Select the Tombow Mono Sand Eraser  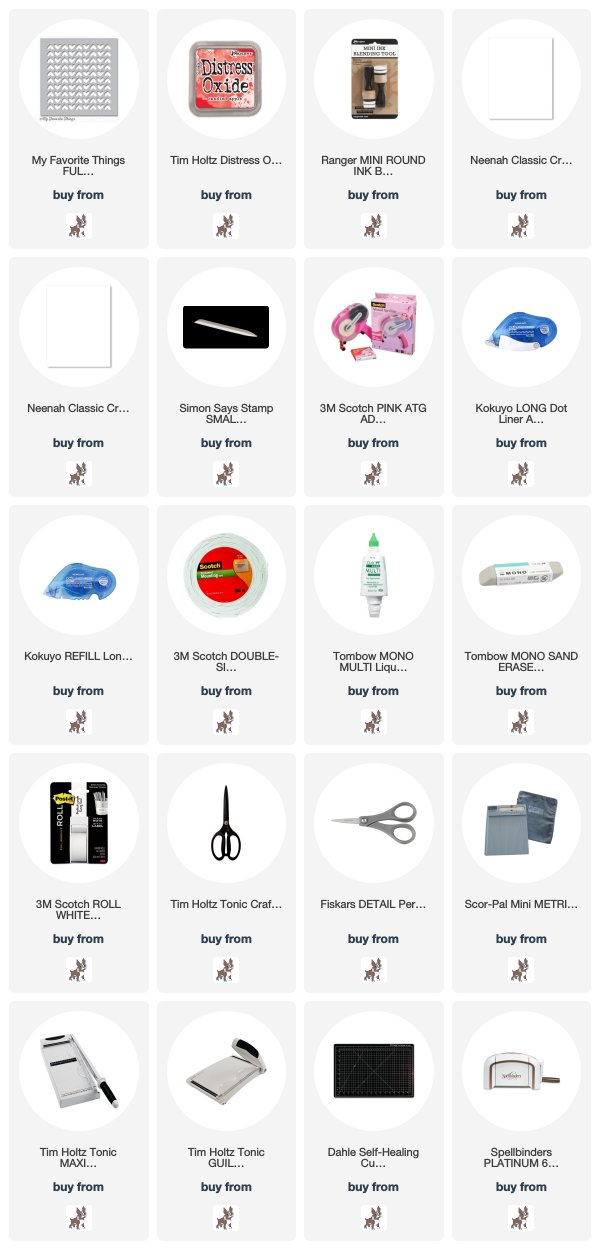[x=521, y=574]
